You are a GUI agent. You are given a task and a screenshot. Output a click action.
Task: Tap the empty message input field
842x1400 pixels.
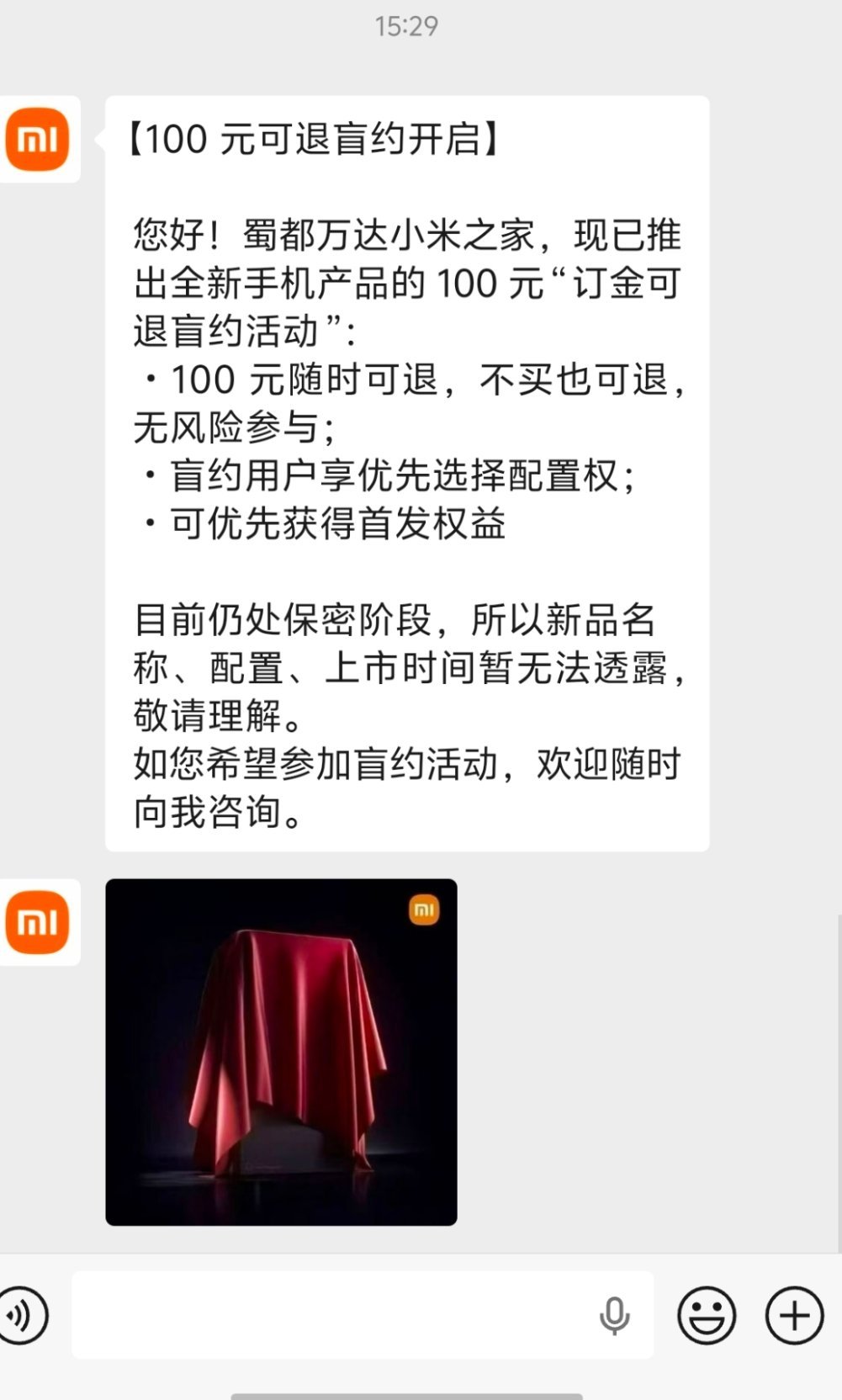pyautogui.click(x=336, y=1316)
